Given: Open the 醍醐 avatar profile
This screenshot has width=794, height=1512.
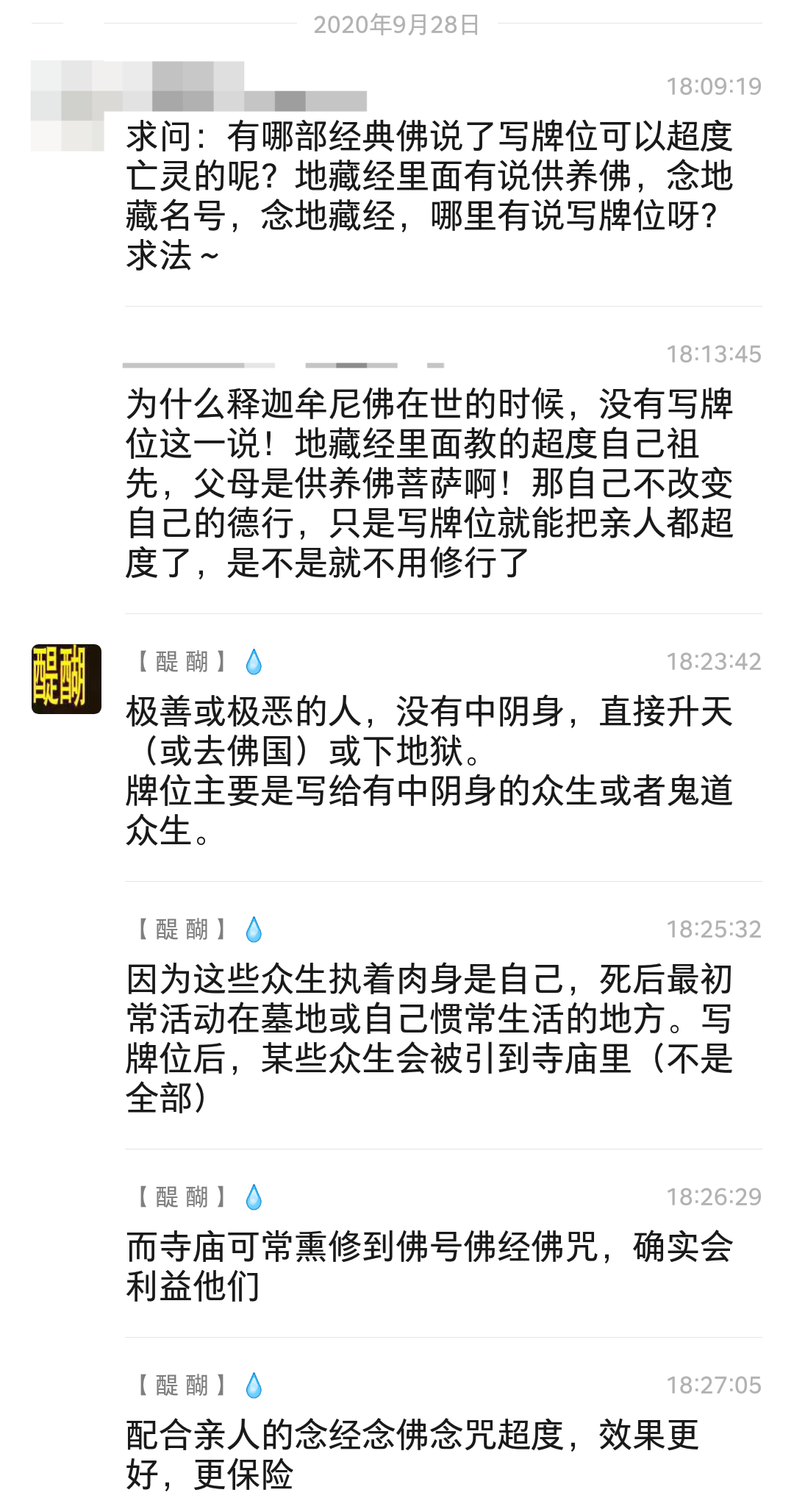Looking at the screenshot, I should [x=66, y=679].
